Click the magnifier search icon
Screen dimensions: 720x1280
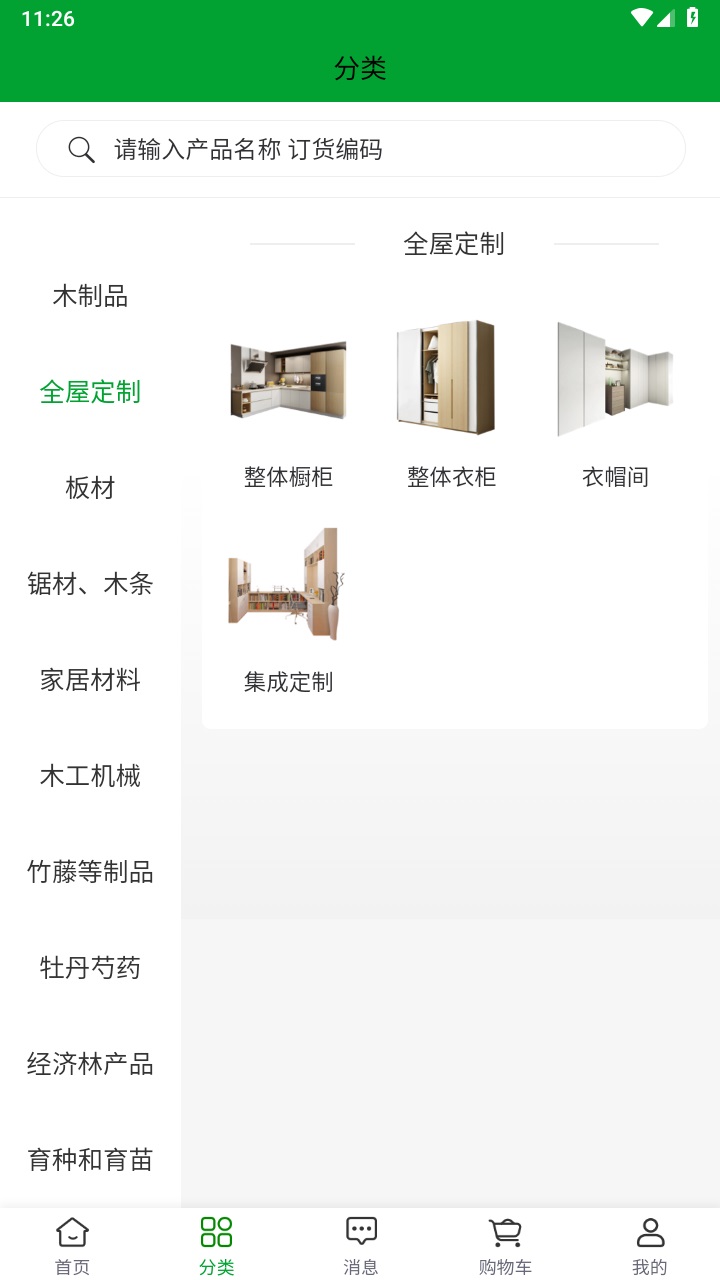[81, 150]
